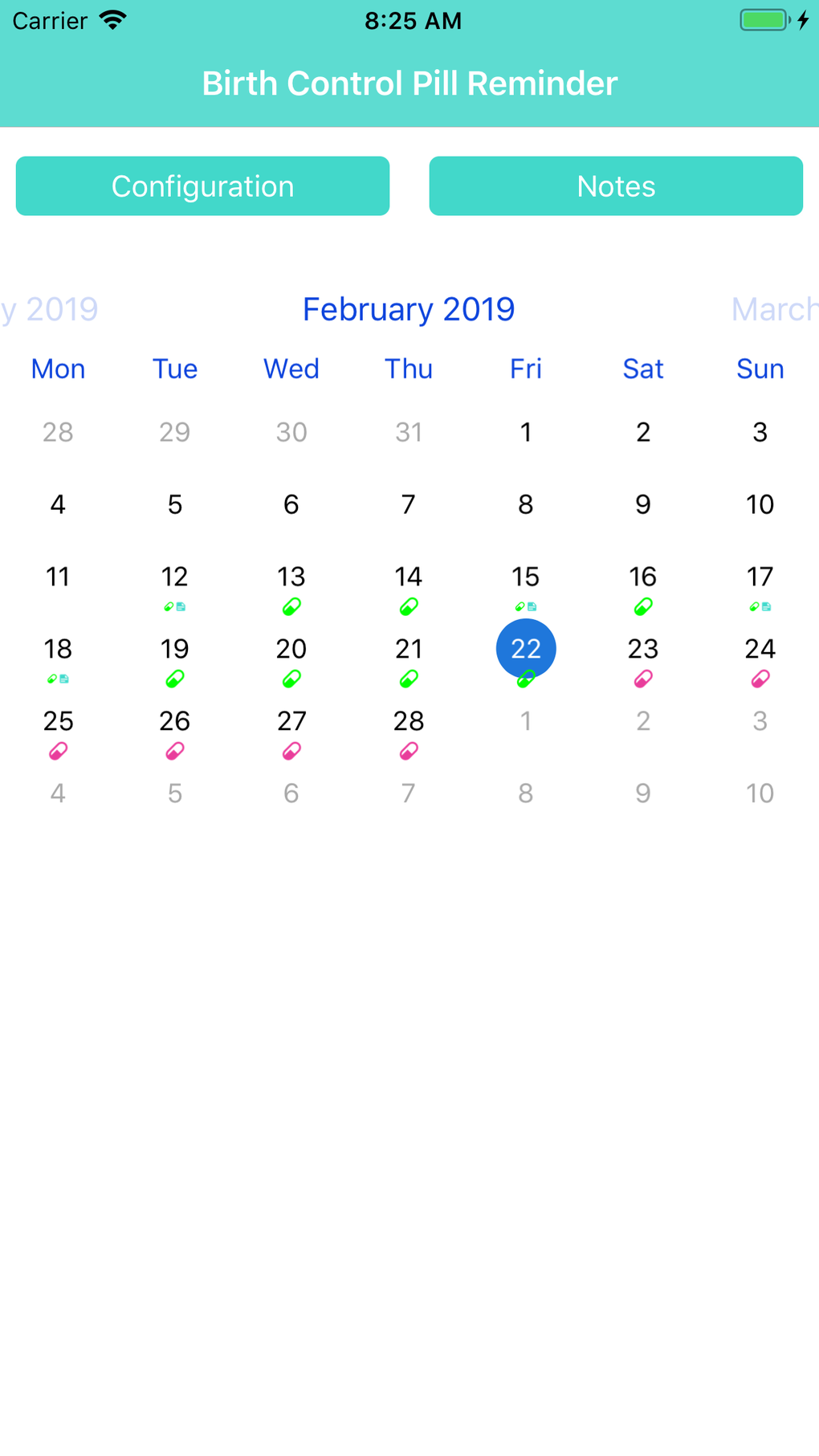819x1456 pixels.
Task: Select the pink pill icon under February 23
Action: [642, 679]
